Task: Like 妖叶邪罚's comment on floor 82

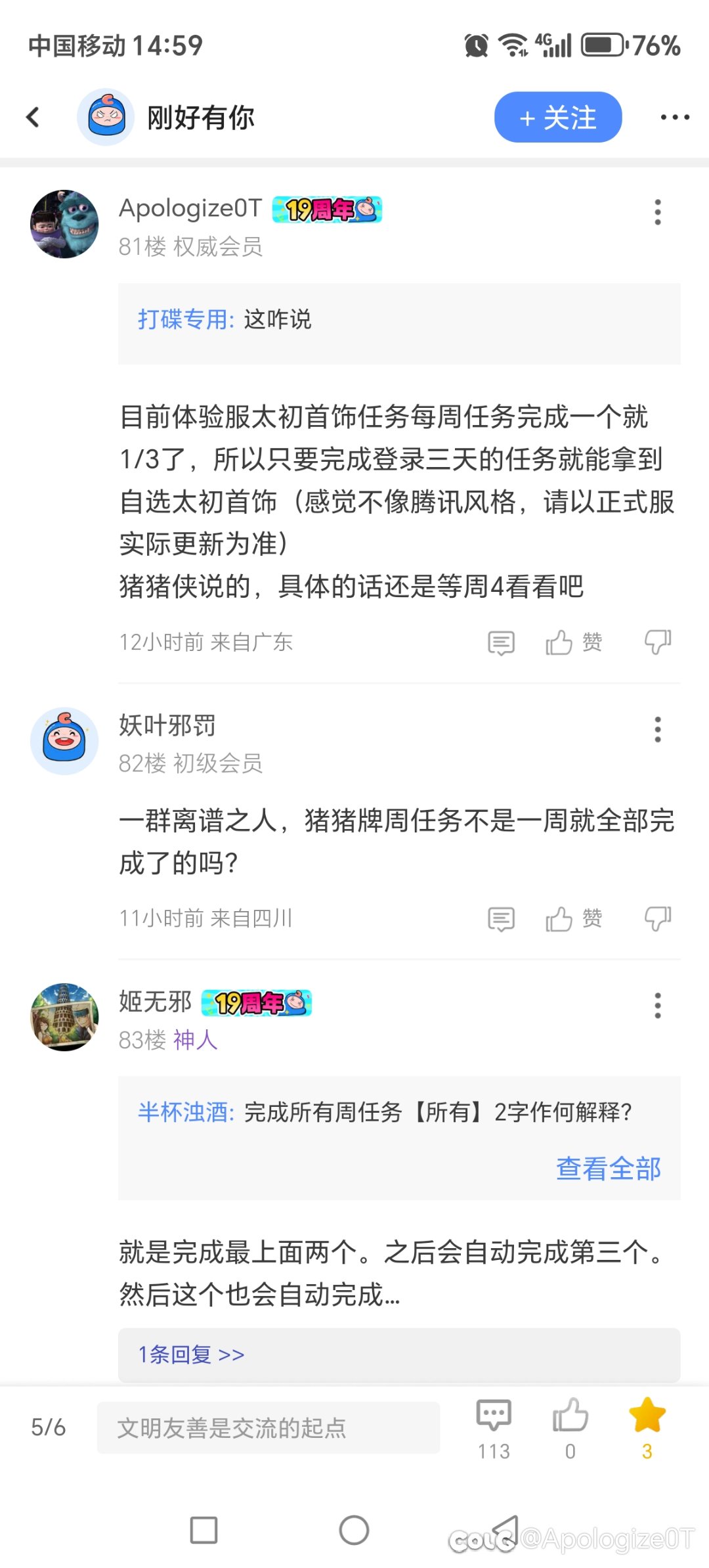Action: (x=573, y=919)
